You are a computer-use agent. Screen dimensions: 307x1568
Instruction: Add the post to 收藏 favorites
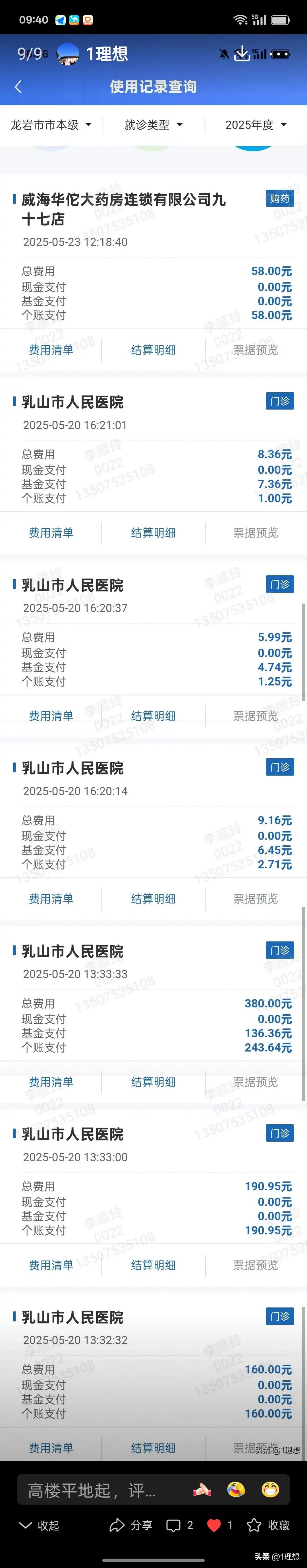tap(268, 1525)
